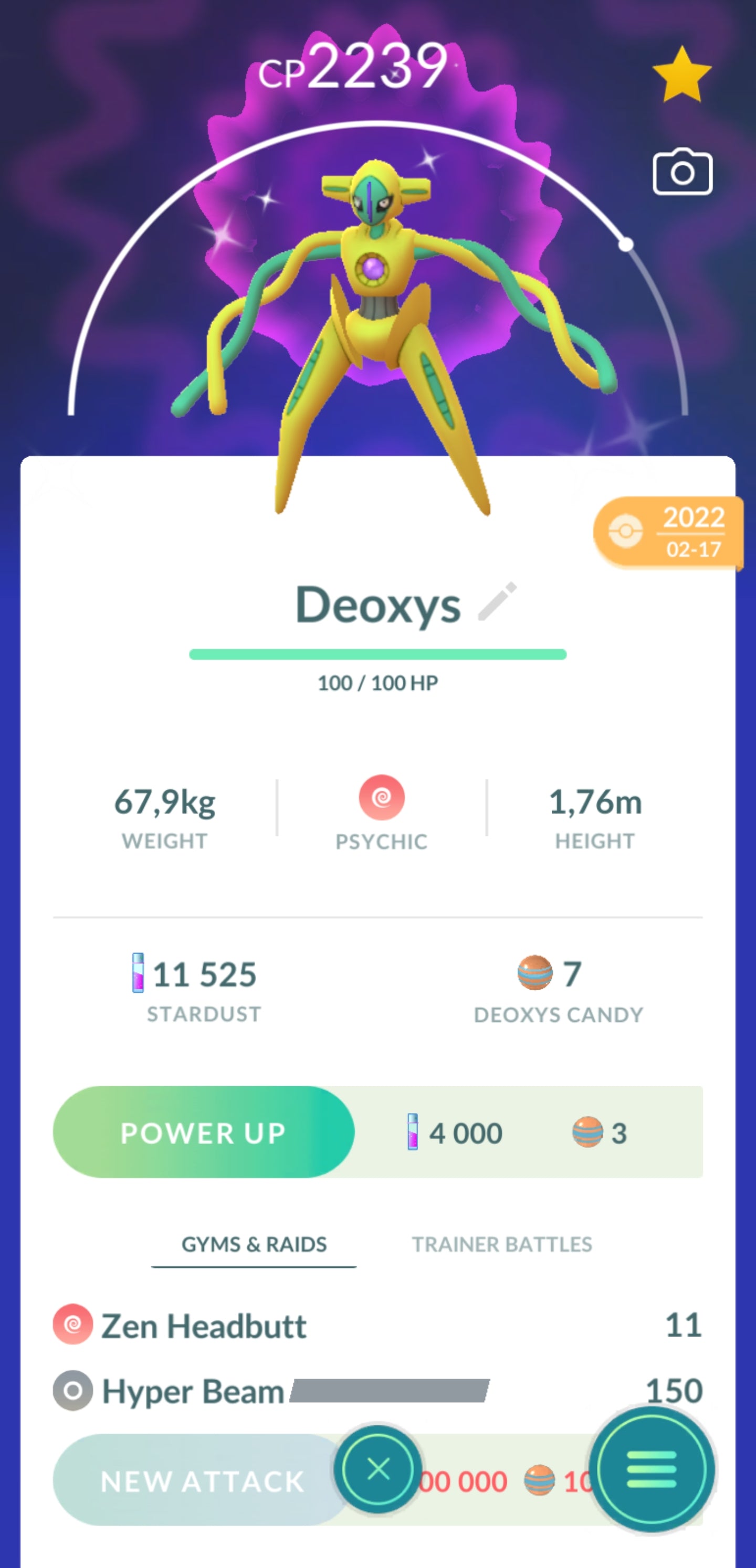Open the round menu button

pos(651,1469)
